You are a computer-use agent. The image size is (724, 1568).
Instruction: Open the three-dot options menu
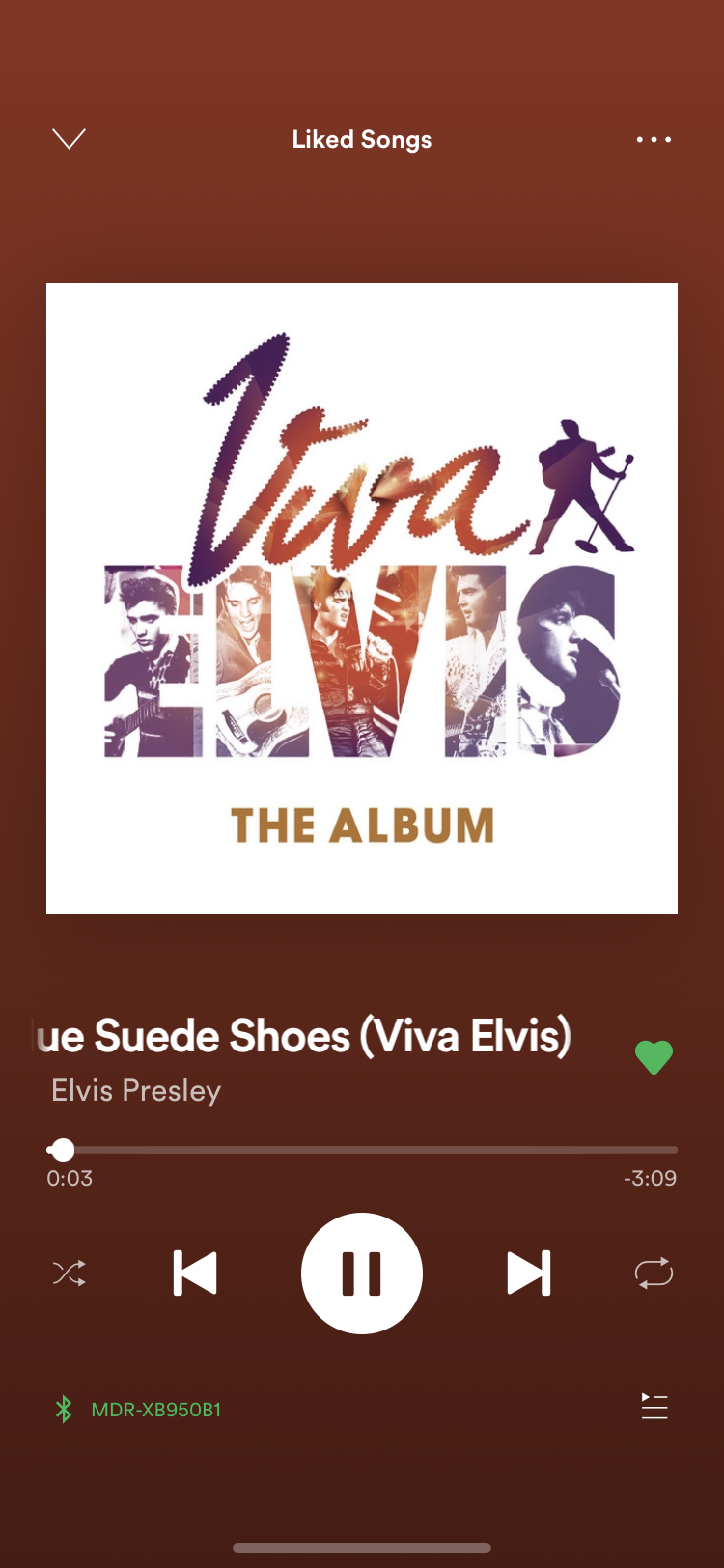tap(654, 140)
